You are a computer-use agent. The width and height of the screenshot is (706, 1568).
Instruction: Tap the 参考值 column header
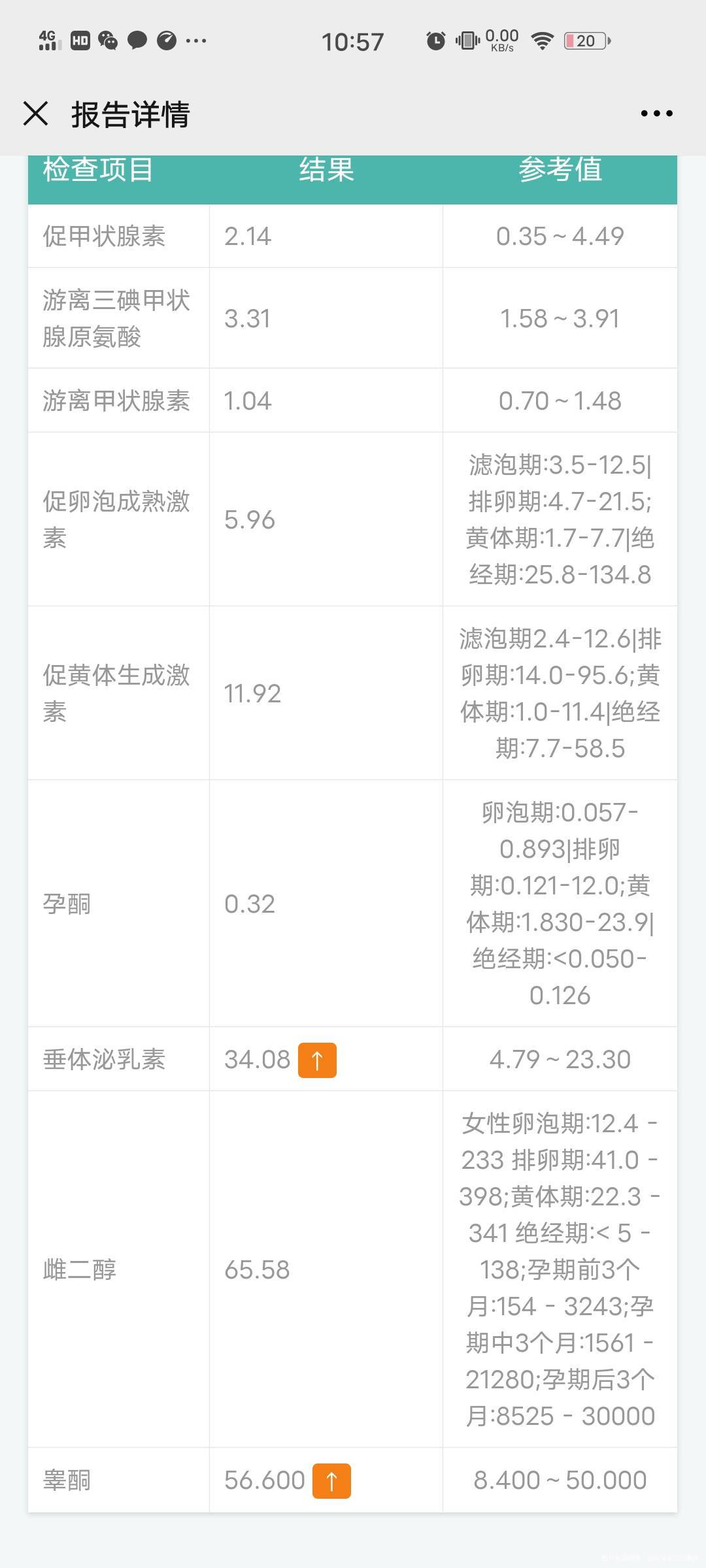561,172
